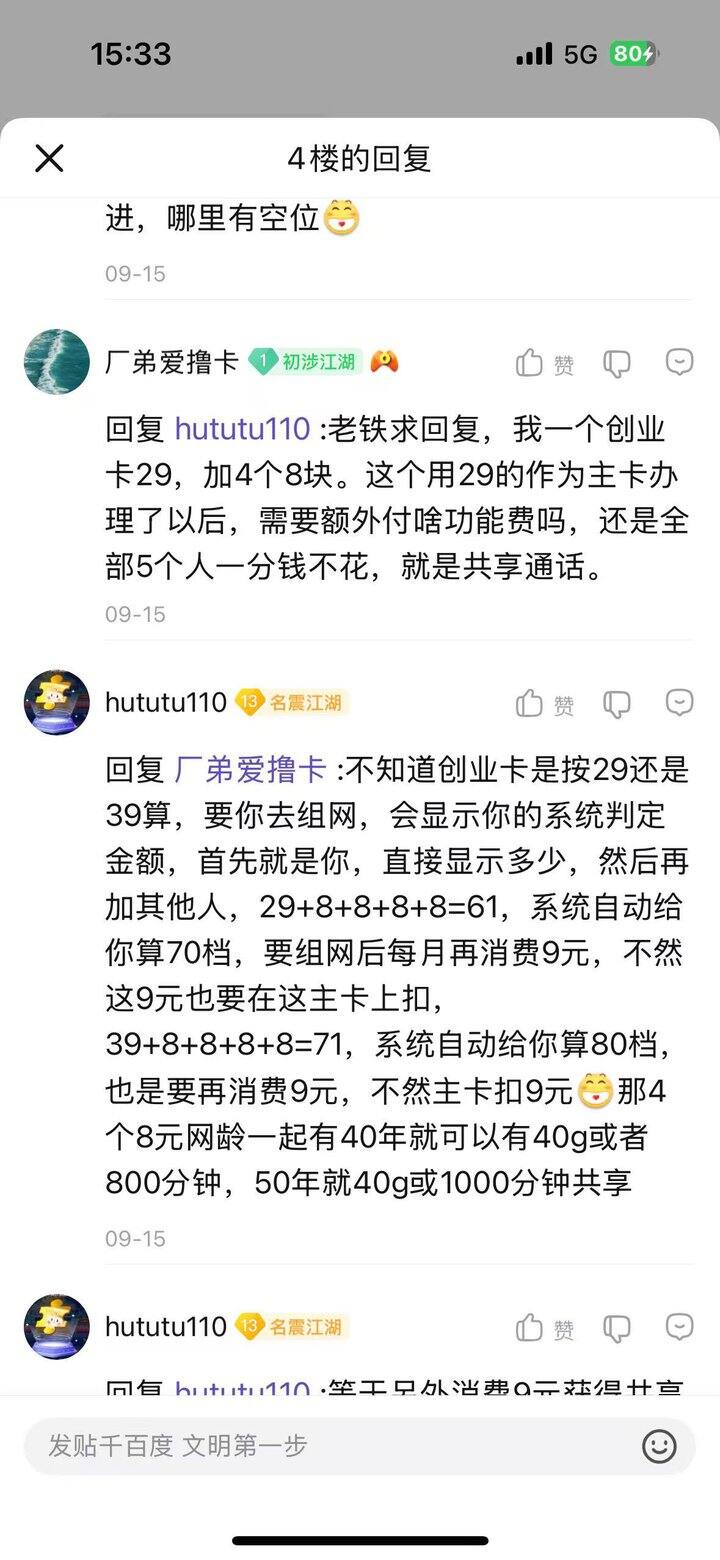
Task: Open hututu110's avatar beside 创业卡 reply
Action: [57, 703]
